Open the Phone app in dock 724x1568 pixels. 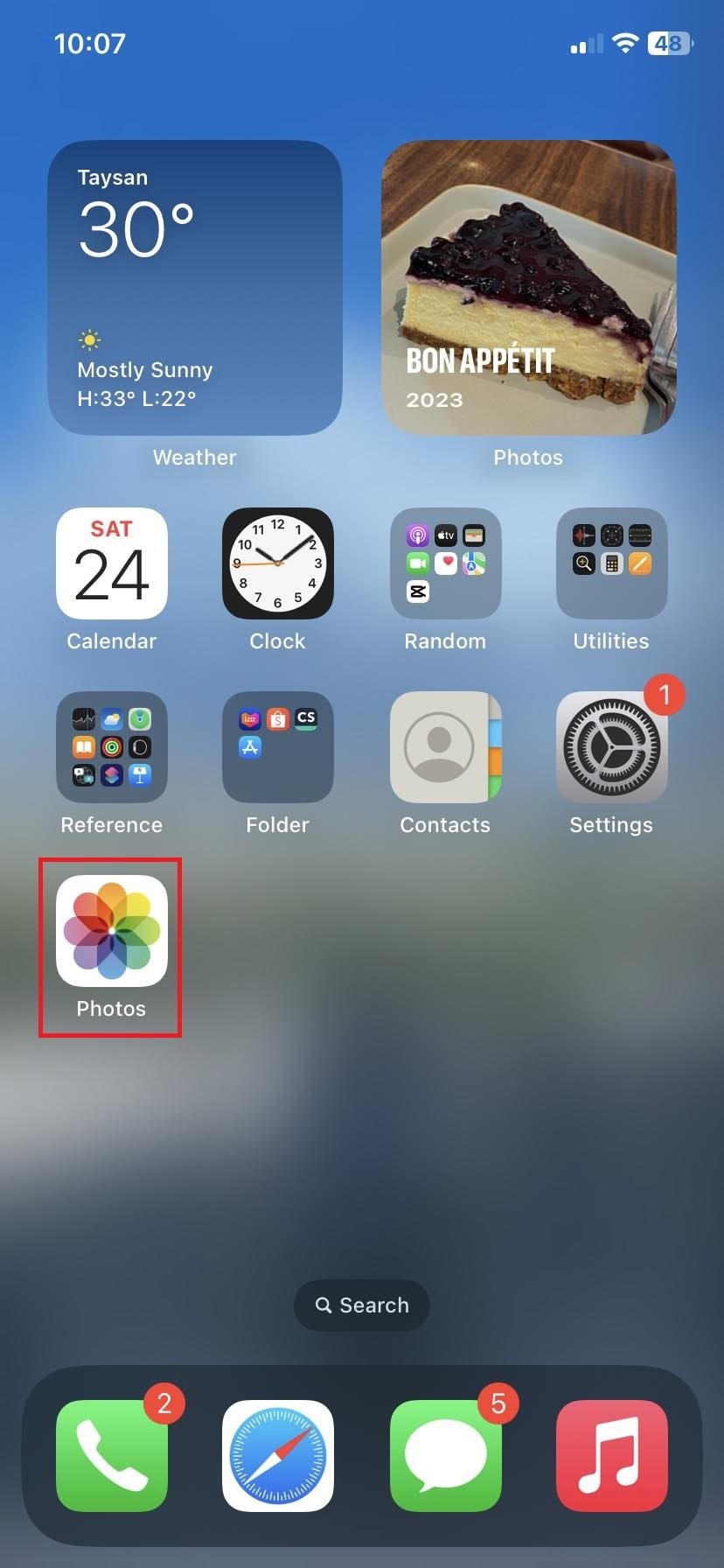tap(111, 1456)
